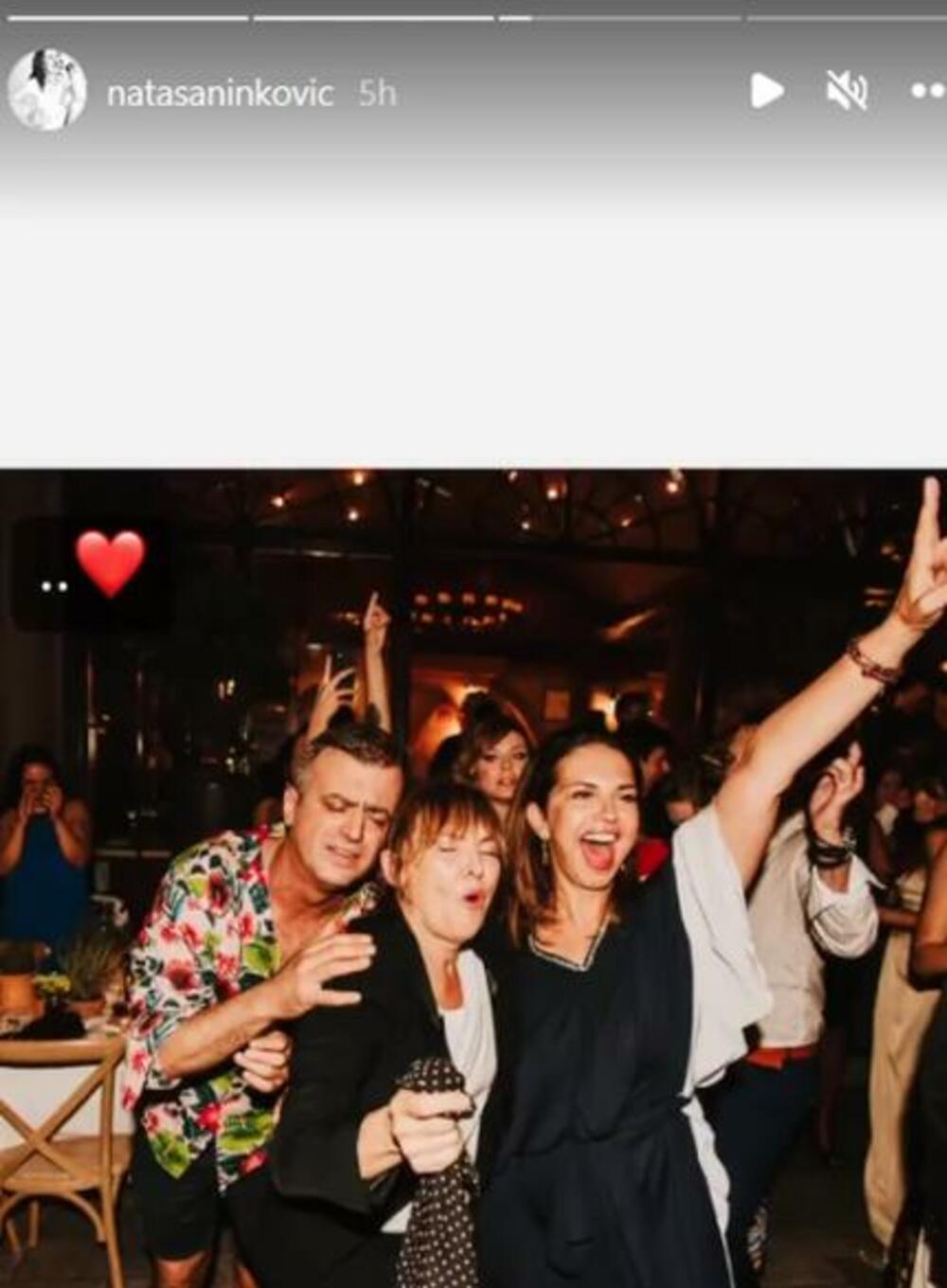Open the story overflow menu
The image size is (947, 1288).
pyautogui.click(x=927, y=91)
